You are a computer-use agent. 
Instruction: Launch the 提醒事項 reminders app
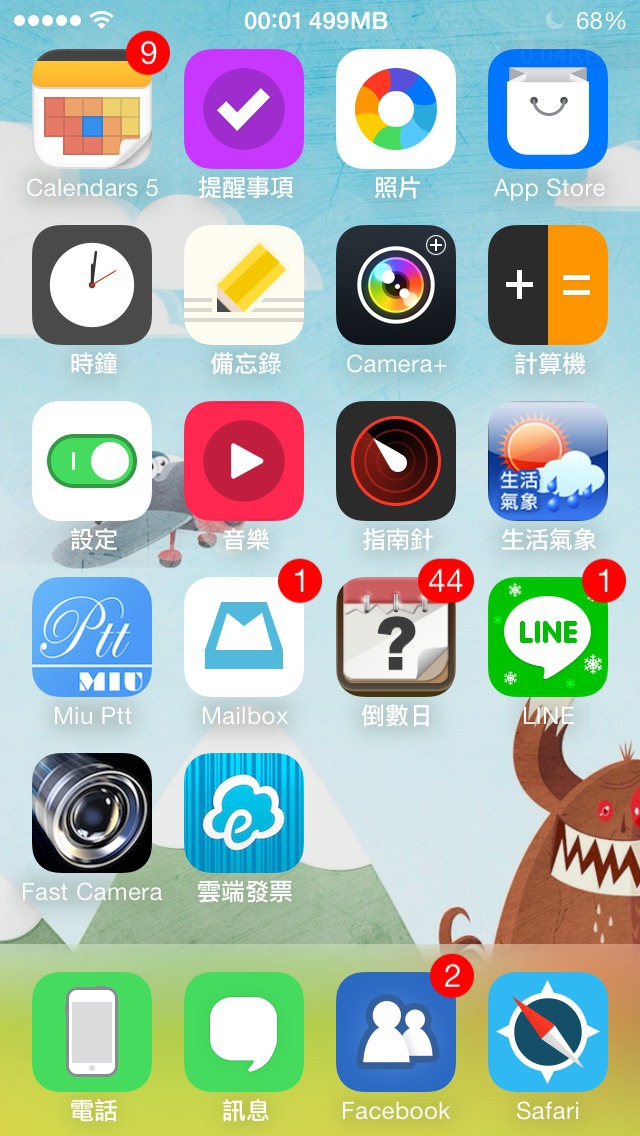click(x=244, y=109)
